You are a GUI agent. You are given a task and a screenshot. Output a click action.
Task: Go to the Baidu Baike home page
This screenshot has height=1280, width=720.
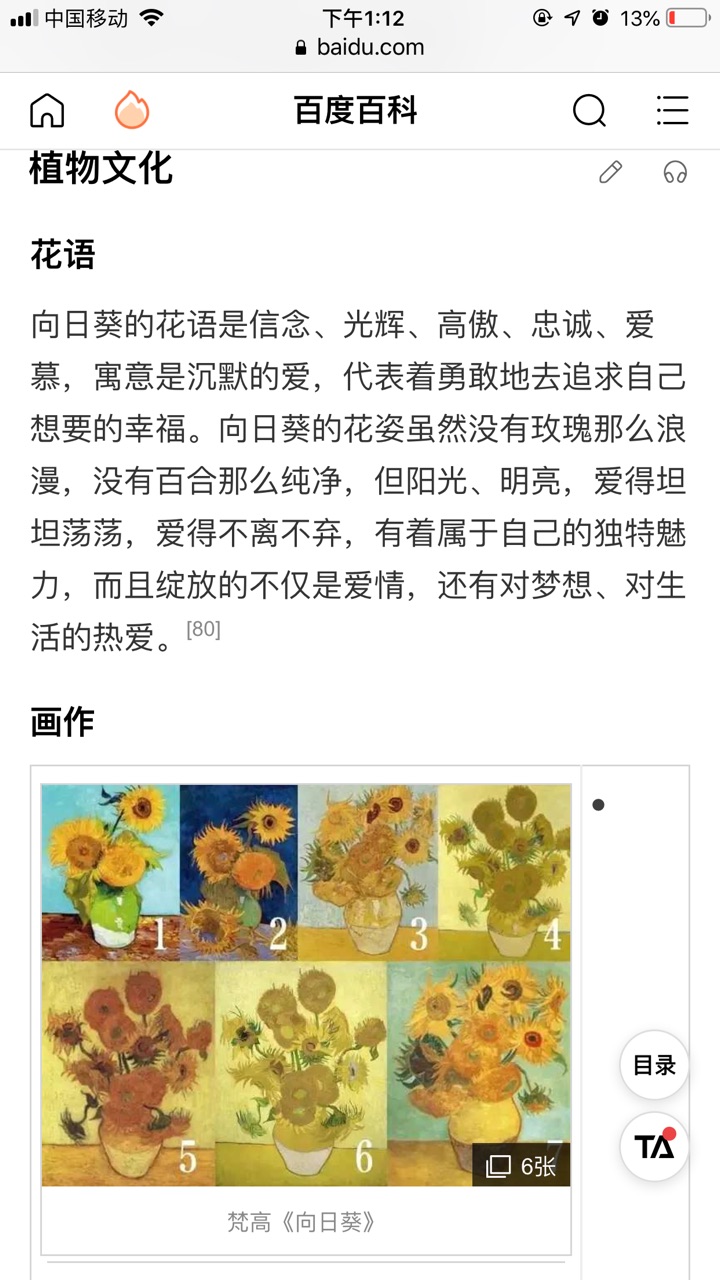pos(47,110)
